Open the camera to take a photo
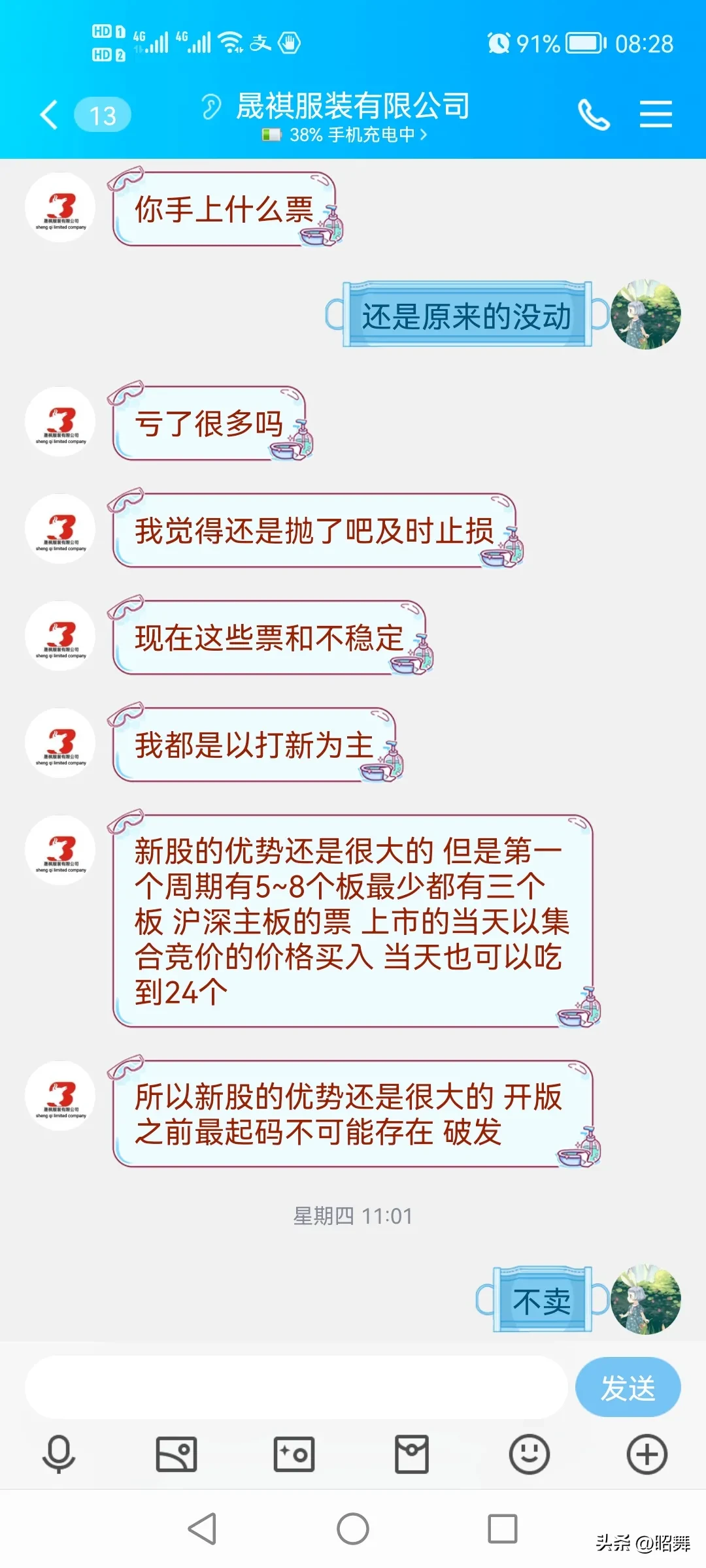Screen dimensions: 706x1568 [x=294, y=1454]
